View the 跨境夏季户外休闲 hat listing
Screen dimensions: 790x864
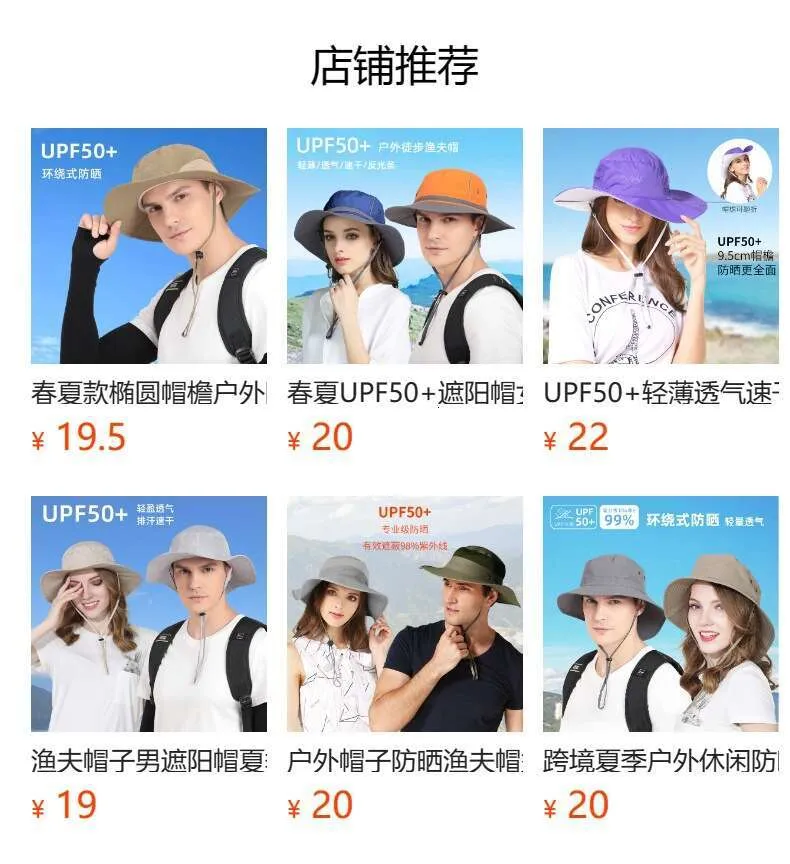(660, 614)
